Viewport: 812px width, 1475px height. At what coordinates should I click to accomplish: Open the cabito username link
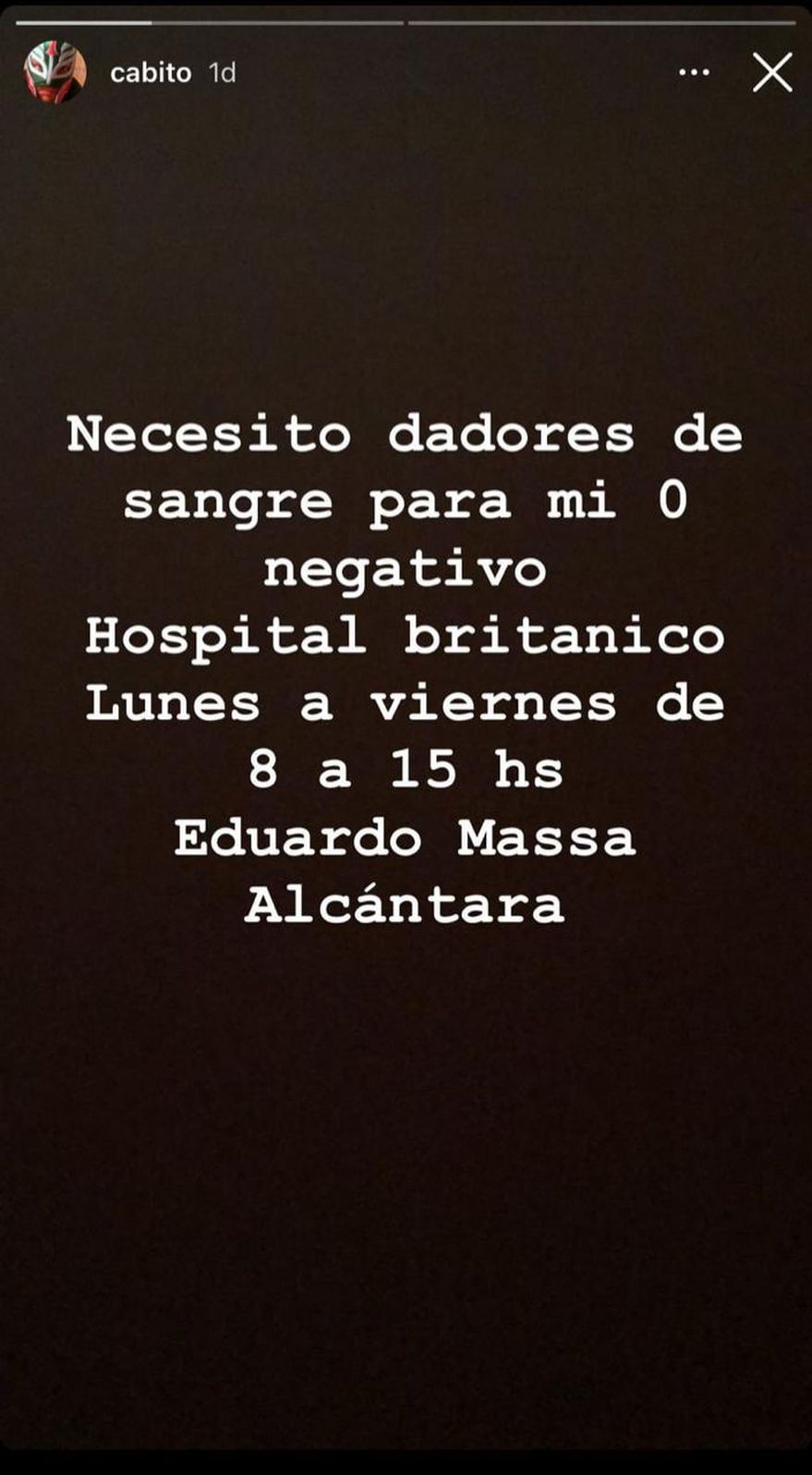click(x=151, y=73)
